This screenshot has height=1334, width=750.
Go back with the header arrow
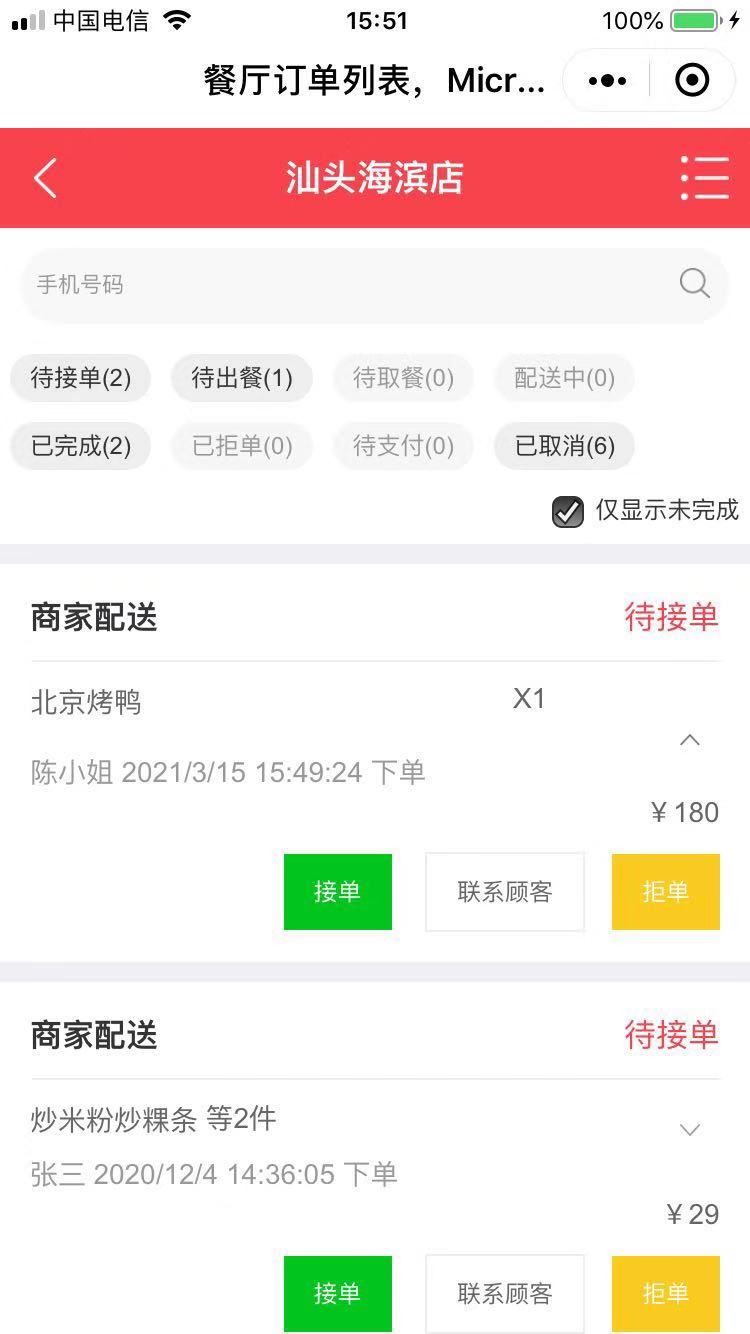45,178
